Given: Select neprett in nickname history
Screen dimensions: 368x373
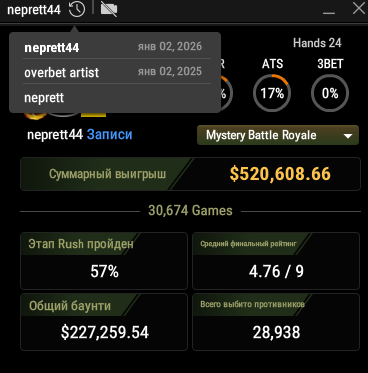Looking at the screenshot, I should tap(117, 98).
